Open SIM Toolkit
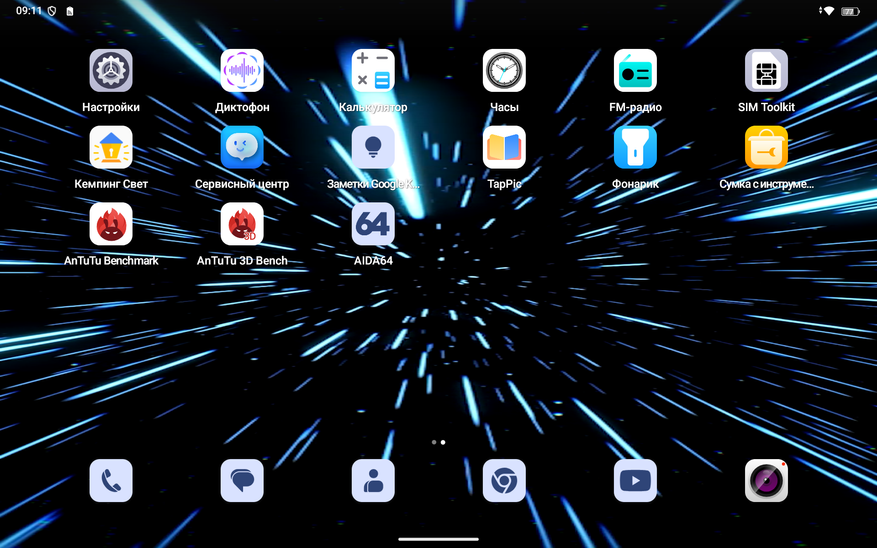The height and width of the screenshot is (548, 877). click(x=766, y=71)
